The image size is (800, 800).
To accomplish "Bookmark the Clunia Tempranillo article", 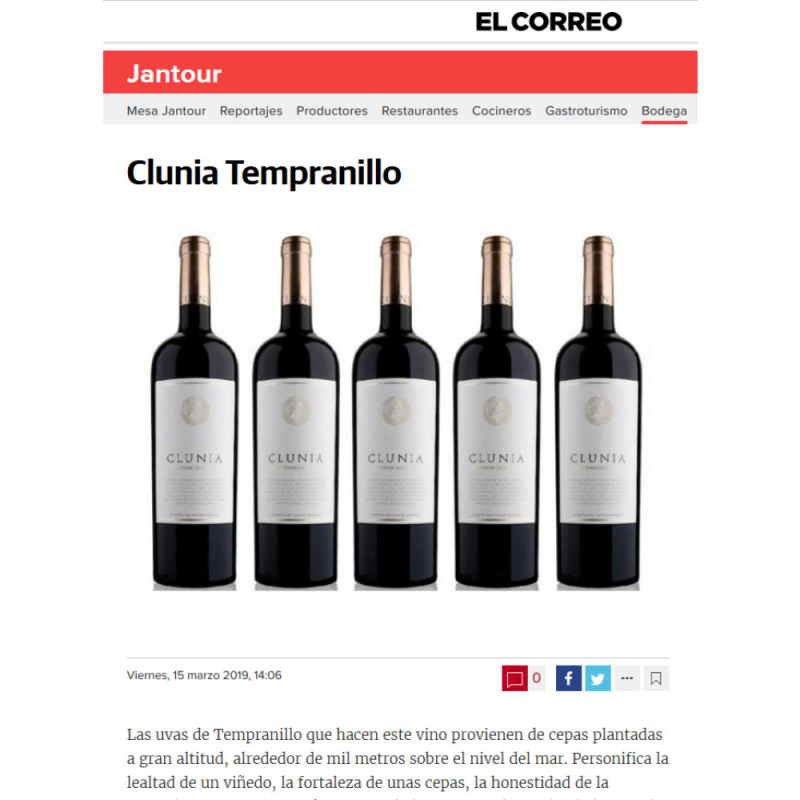I will (x=656, y=678).
